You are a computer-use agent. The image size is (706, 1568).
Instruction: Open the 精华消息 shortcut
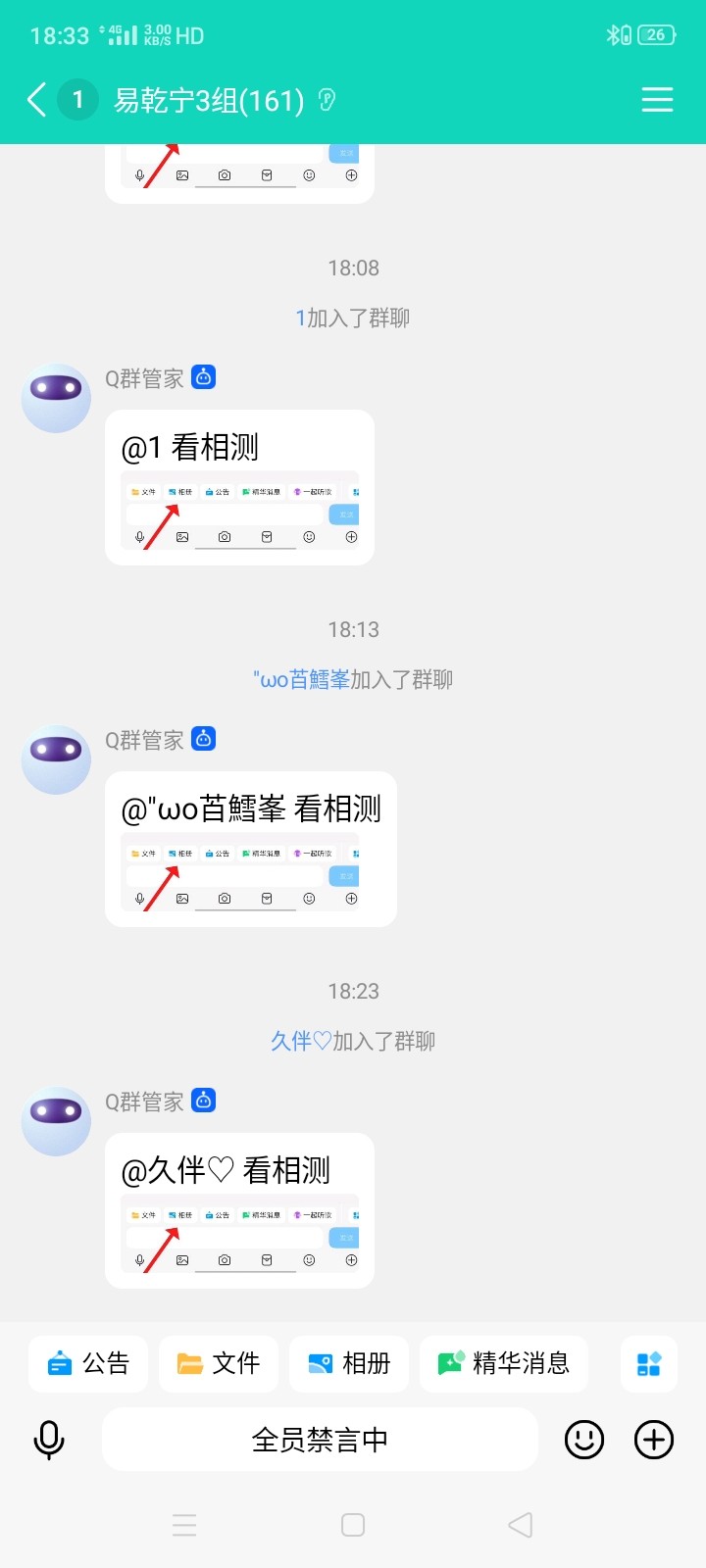pyautogui.click(x=504, y=1363)
